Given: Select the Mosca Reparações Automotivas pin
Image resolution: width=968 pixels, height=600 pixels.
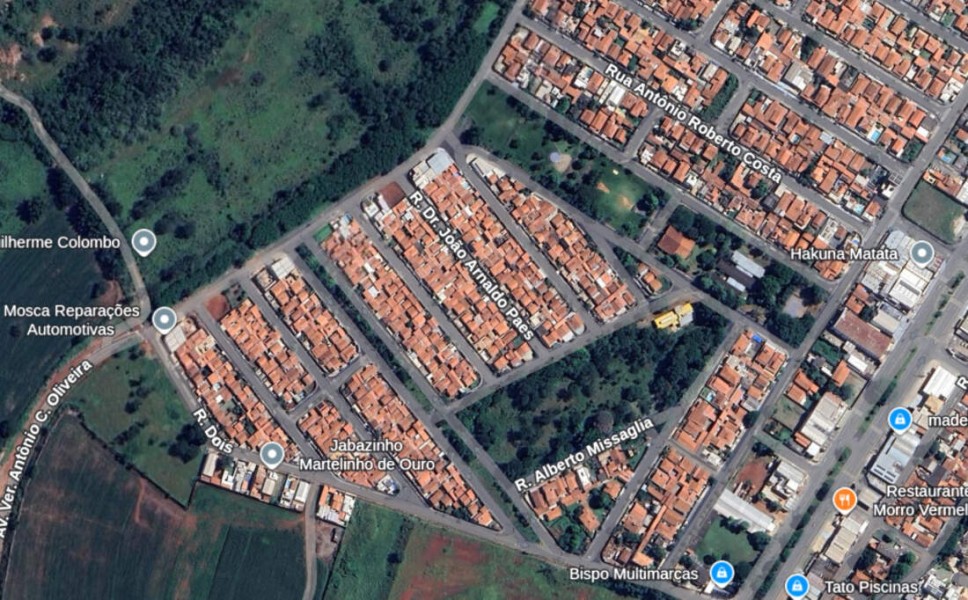Looking at the screenshot, I should click(164, 319).
